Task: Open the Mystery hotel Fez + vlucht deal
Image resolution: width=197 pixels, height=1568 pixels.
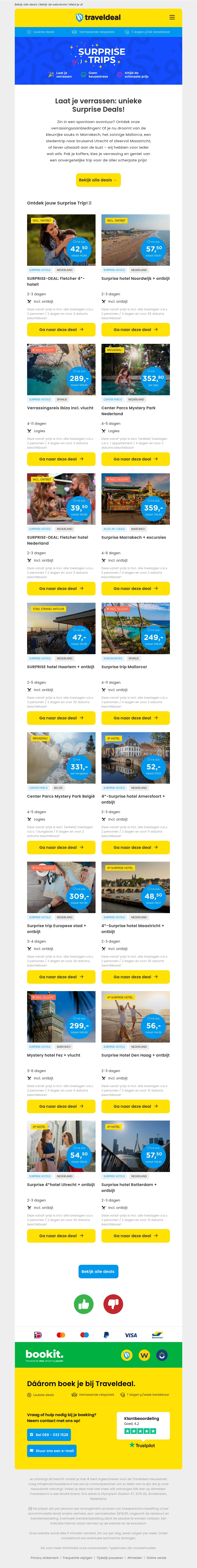Action: point(61,1107)
